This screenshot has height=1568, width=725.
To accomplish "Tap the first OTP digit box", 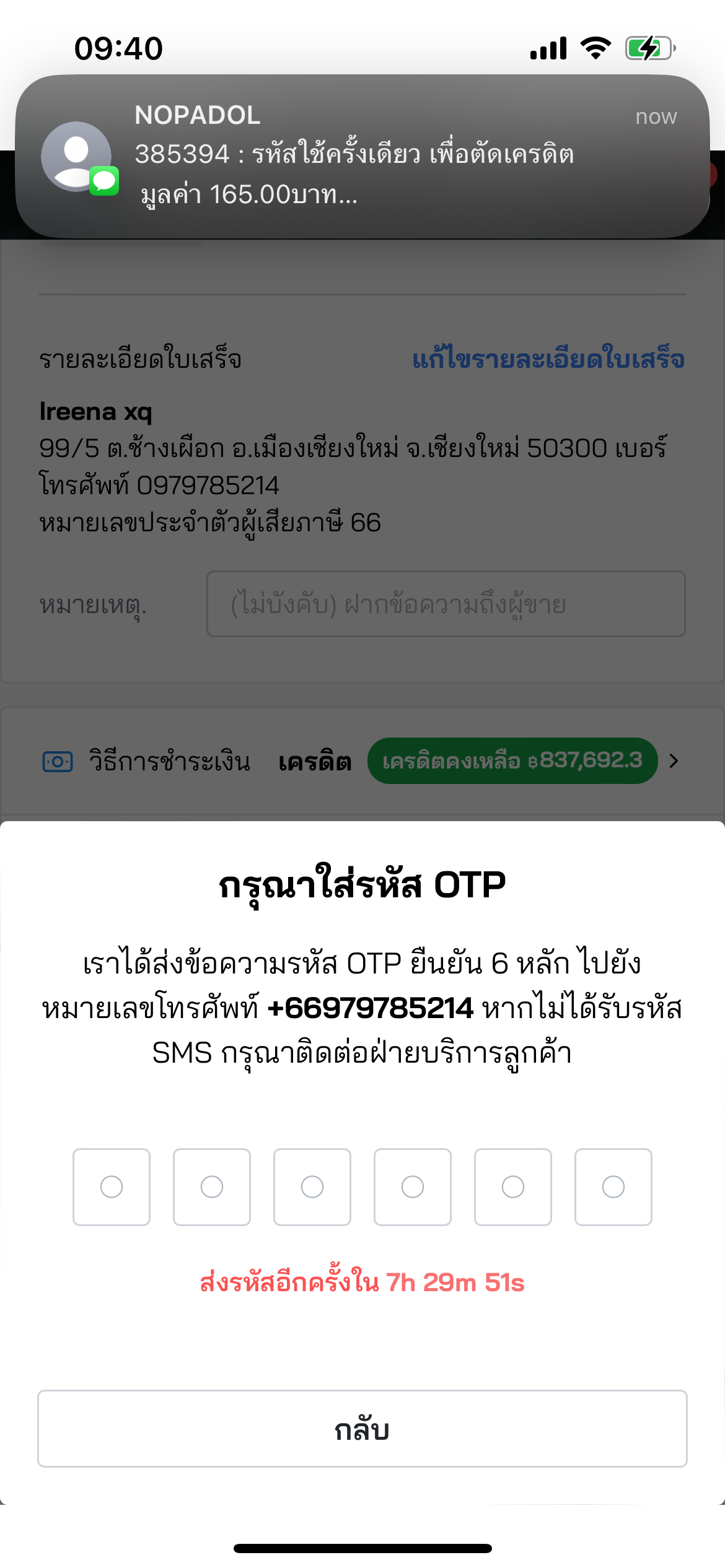I will (x=112, y=1187).
